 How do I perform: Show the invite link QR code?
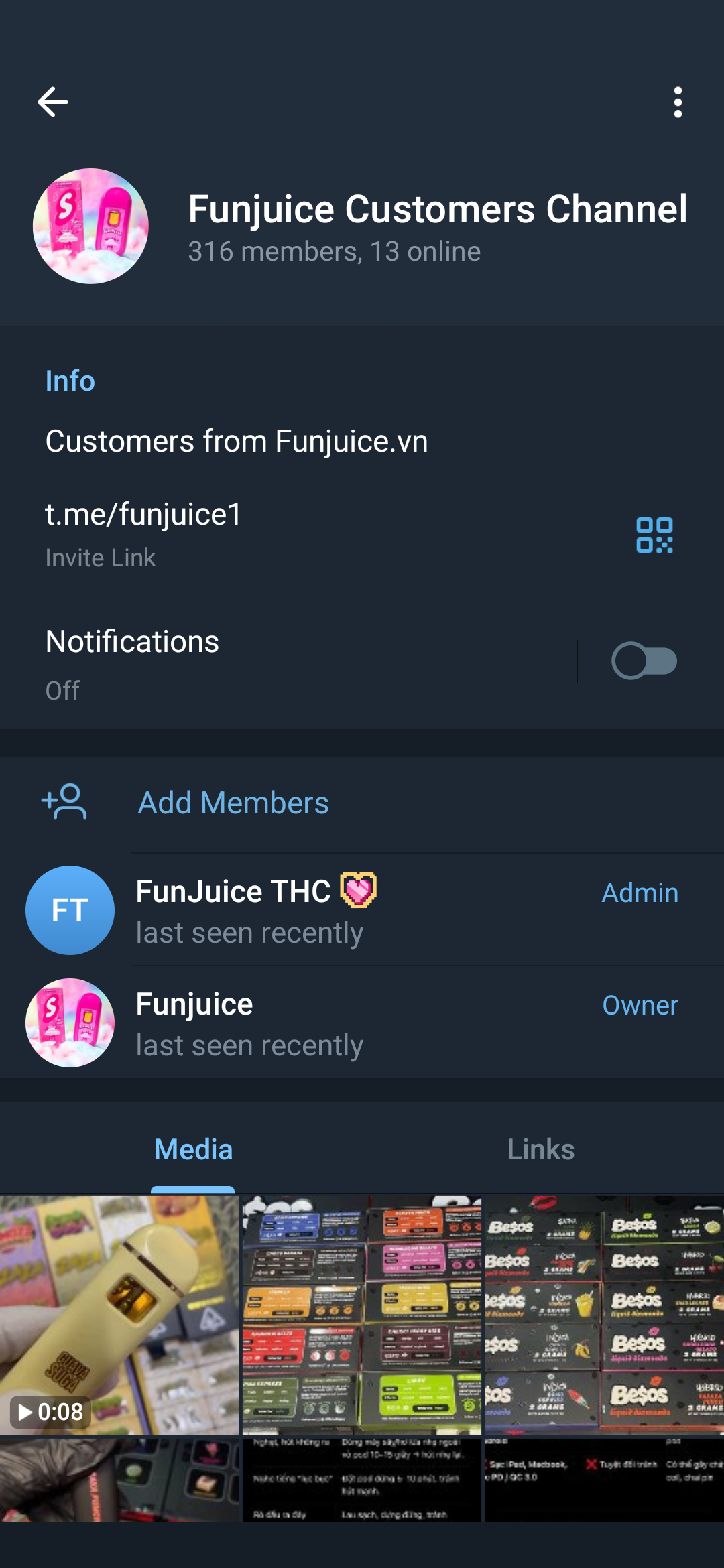tap(654, 535)
